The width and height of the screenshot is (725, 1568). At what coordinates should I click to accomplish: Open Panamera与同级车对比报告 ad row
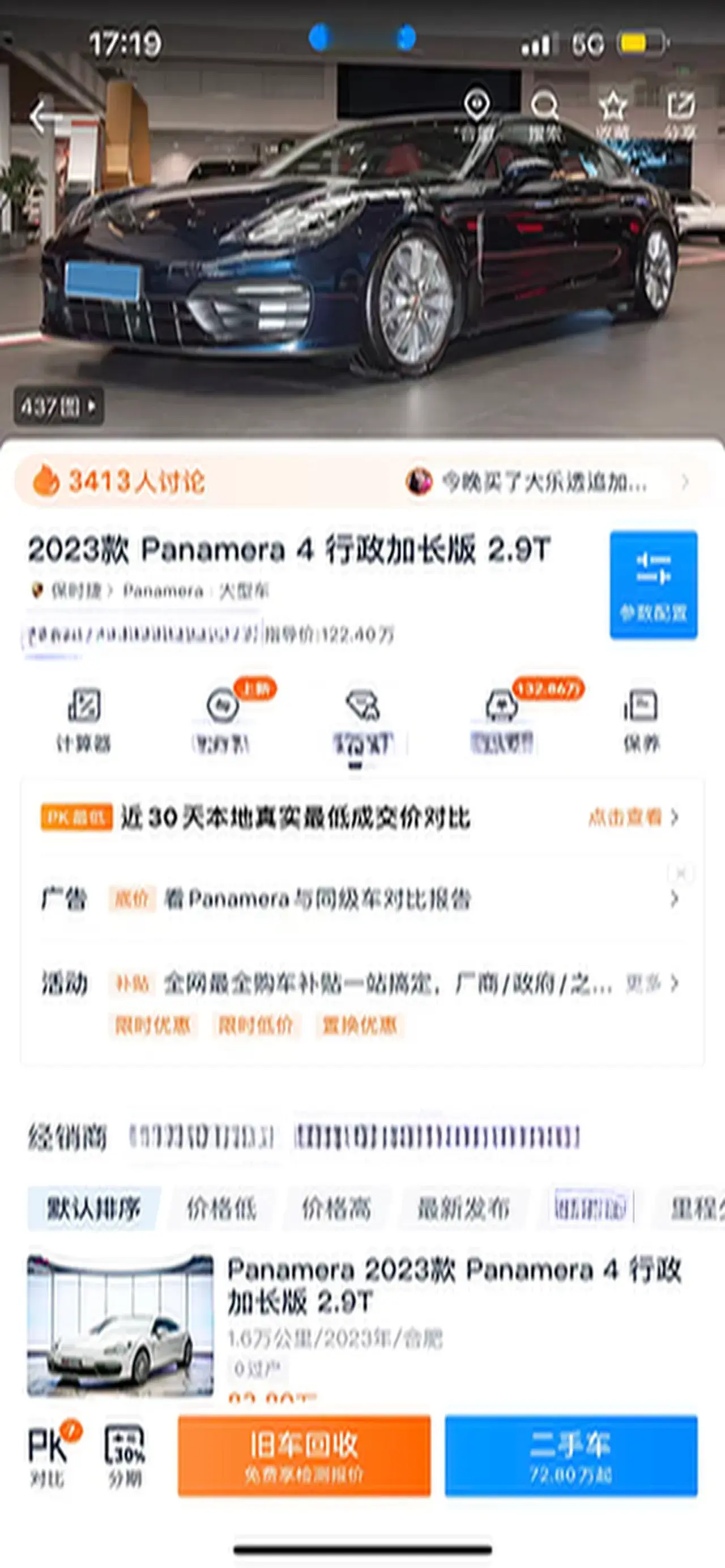(359, 899)
